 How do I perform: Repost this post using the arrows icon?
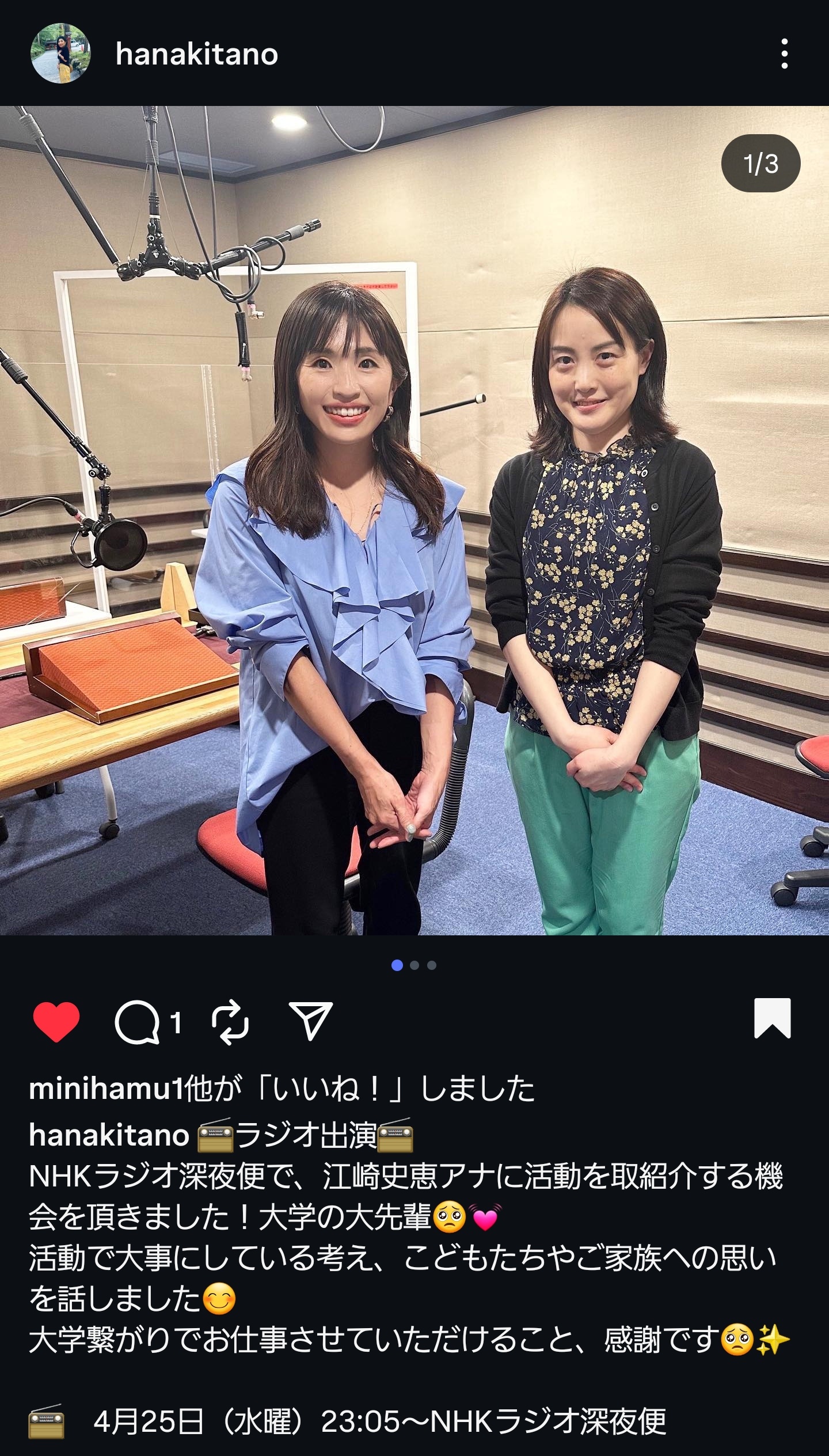click(x=230, y=1023)
